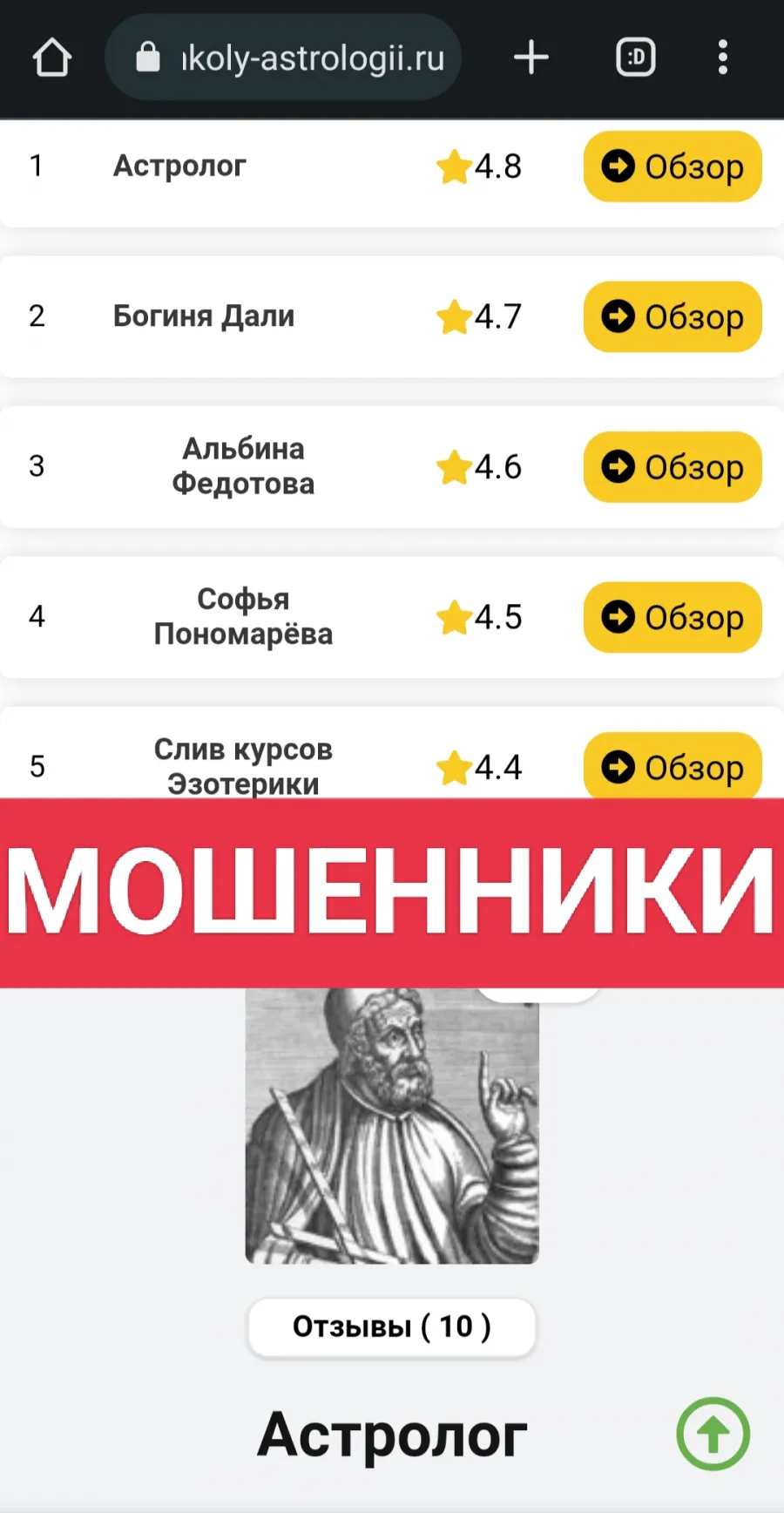Jump back to top with the green arrow

point(713,1434)
